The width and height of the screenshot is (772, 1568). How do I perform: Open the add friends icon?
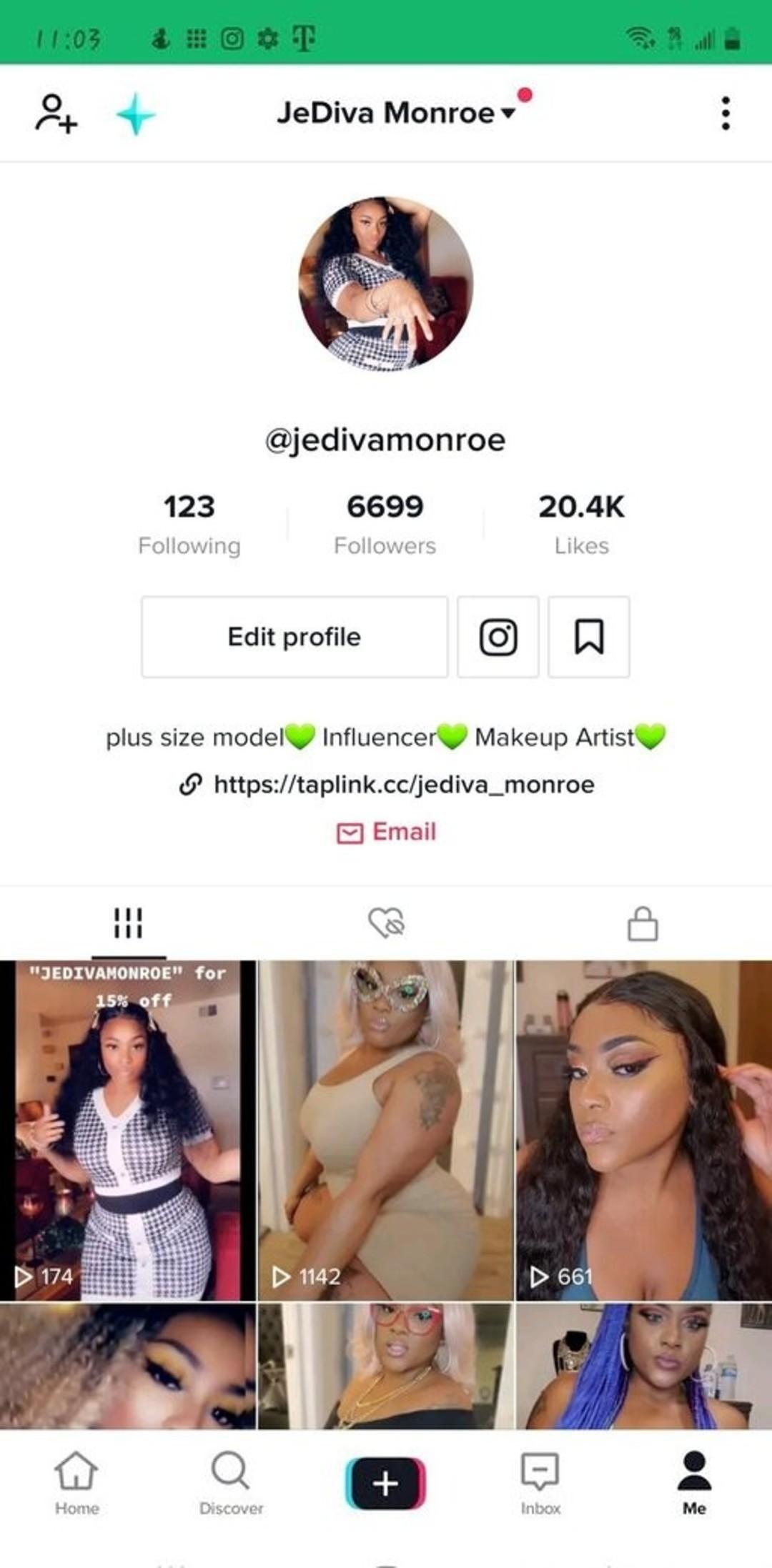click(x=56, y=114)
